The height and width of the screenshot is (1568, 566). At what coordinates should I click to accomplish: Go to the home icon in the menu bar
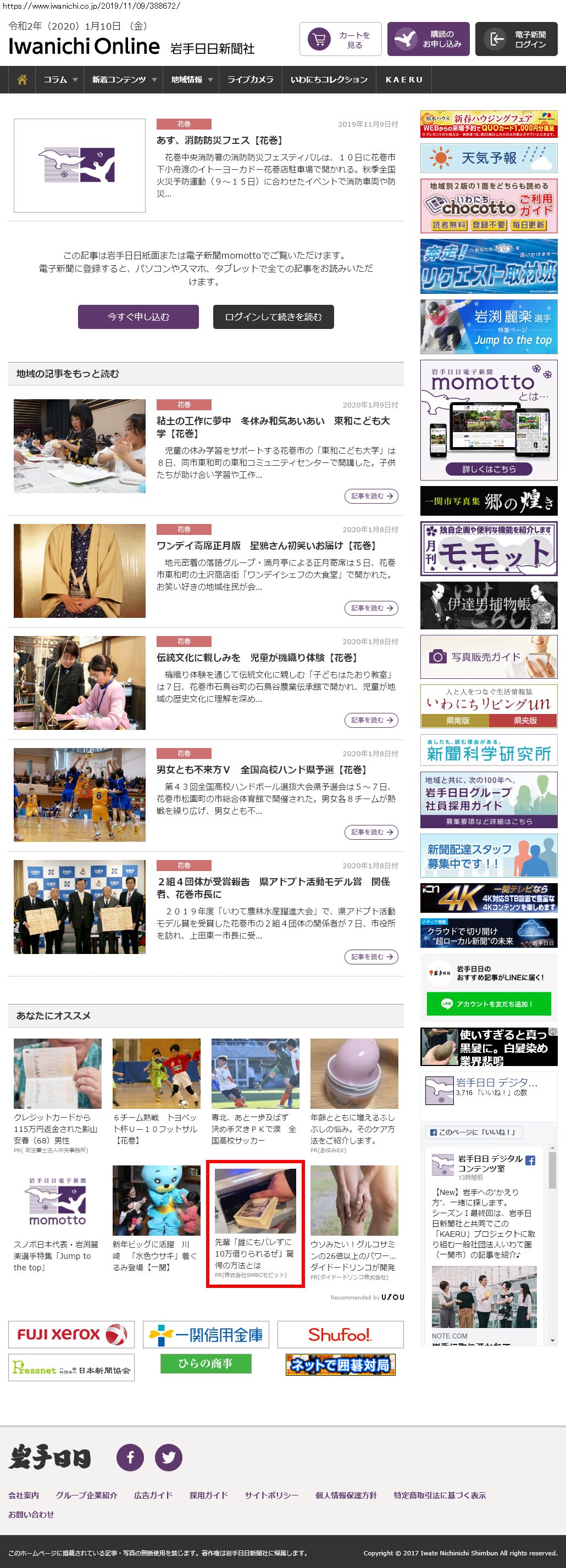(x=22, y=80)
